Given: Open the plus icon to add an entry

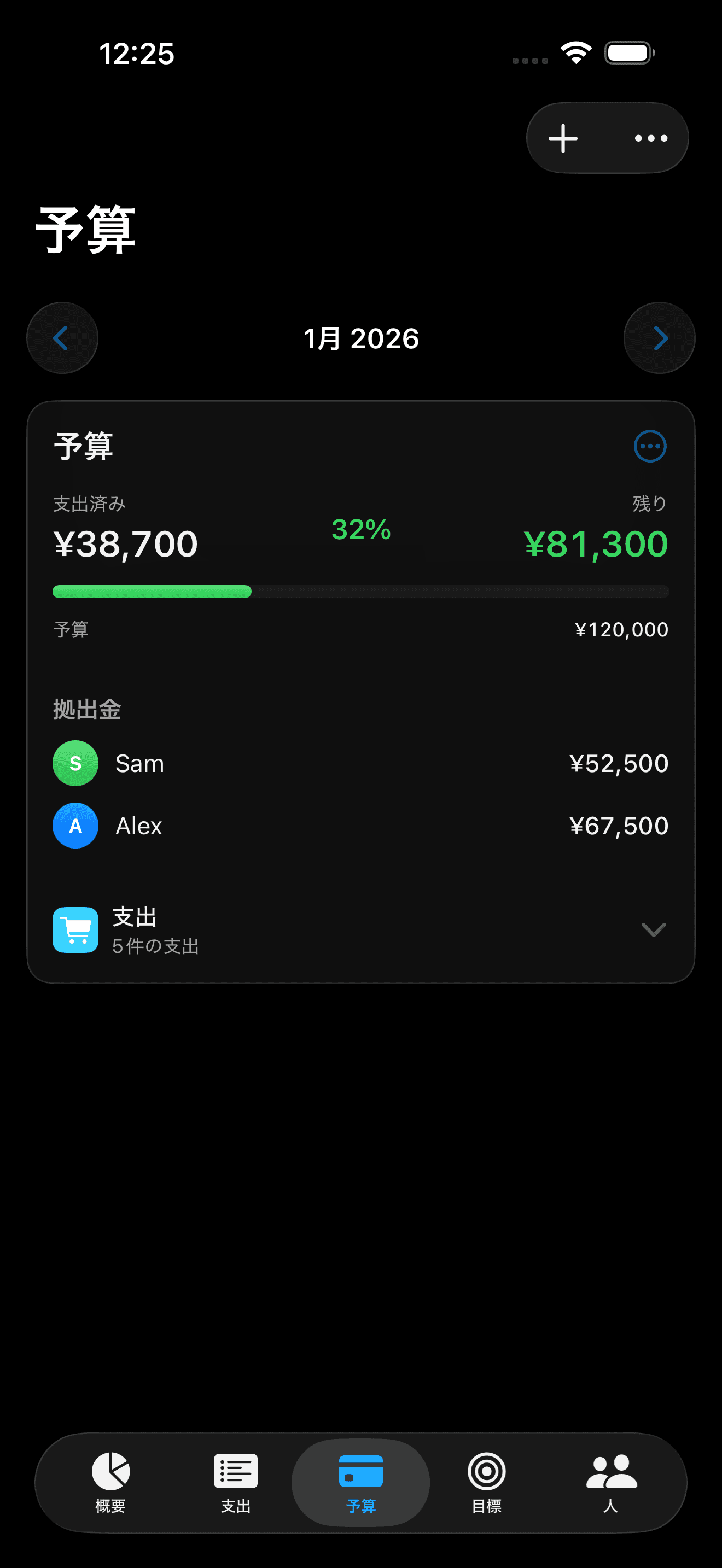Looking at the screenshot, I should tap(563, 138).
